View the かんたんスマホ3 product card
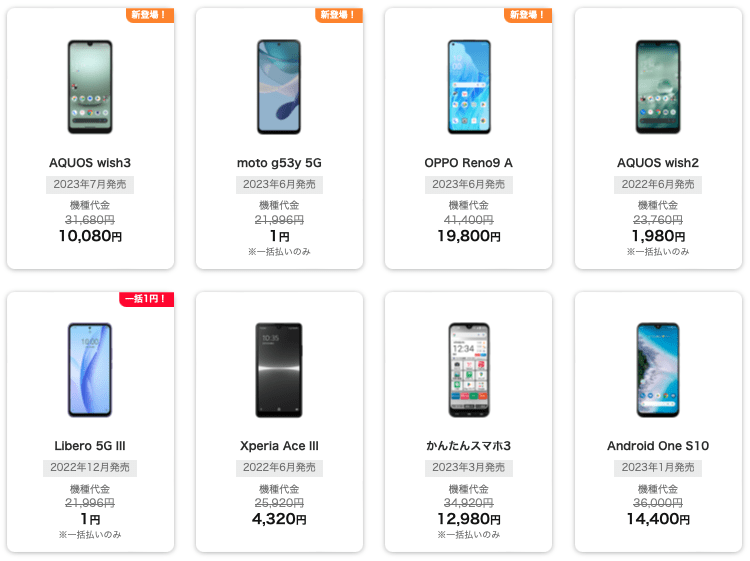The height and width of the screenshot is (561, 750). 468,422
